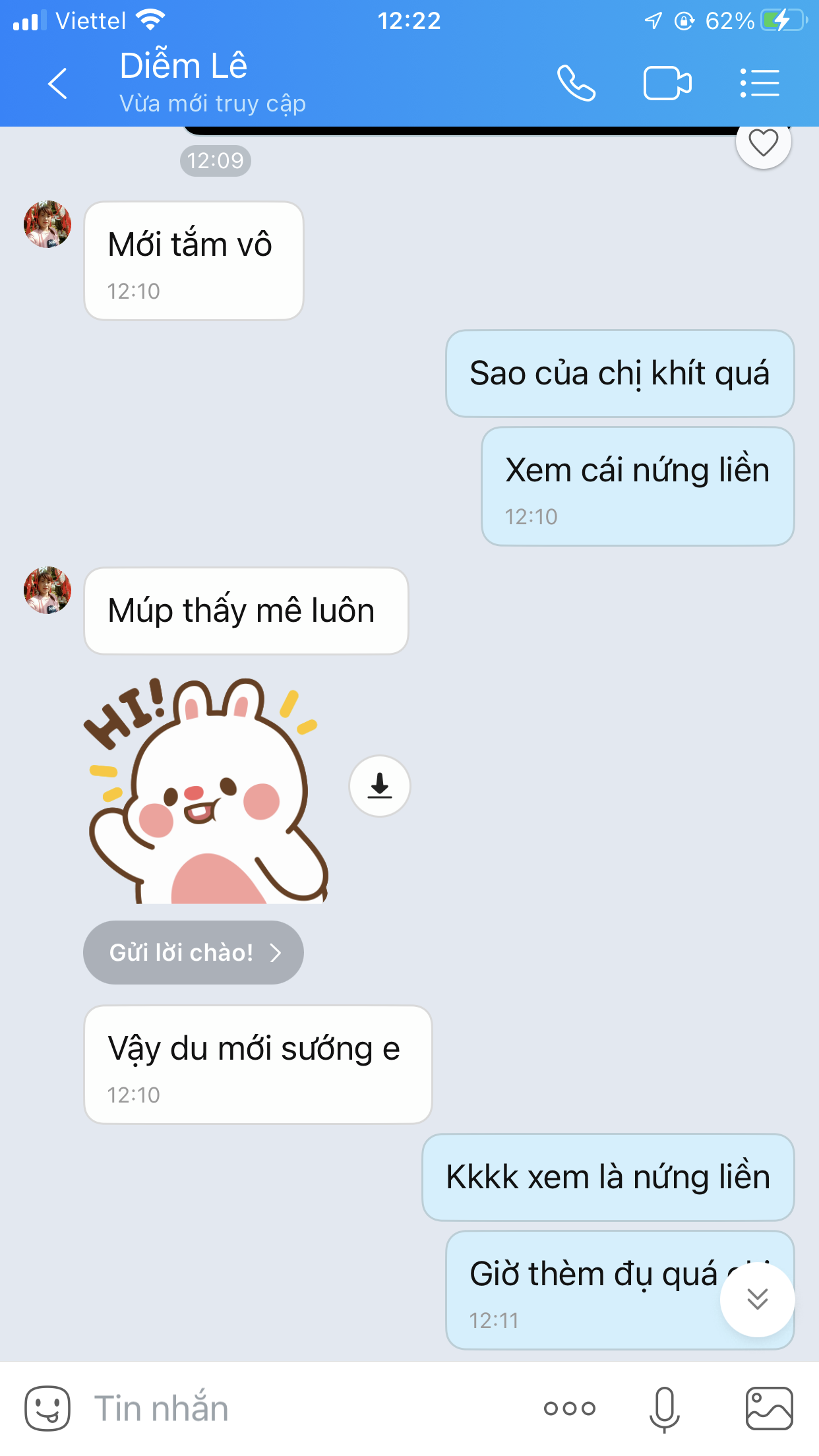Open the sticker and emoji picker
Image resolution: width=819 pixels, height=1456 pixels.
point(47,1409)
